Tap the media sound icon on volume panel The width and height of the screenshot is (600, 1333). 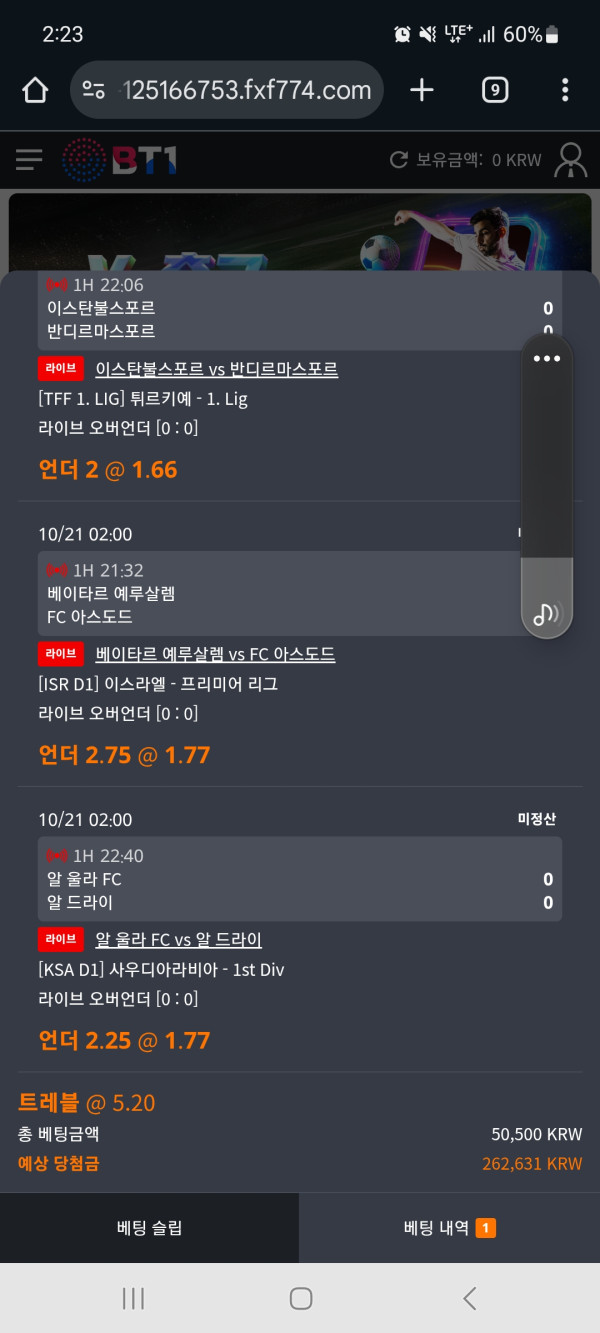[x=546, y=613]
